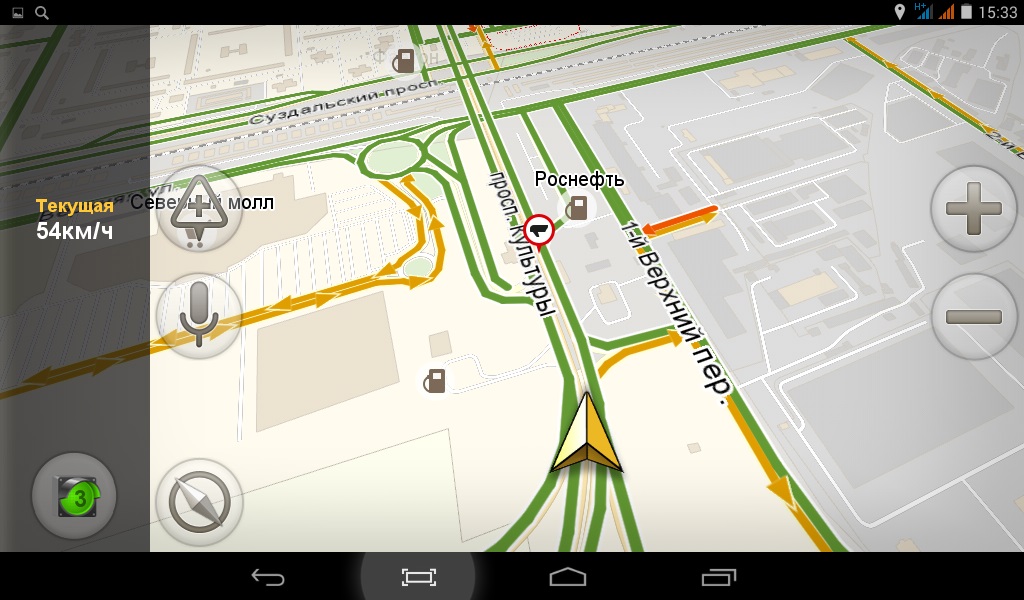This screenshot has height=600, width=1024.
Task: Tap the speed camera marker on map
Action: point(539,229)
